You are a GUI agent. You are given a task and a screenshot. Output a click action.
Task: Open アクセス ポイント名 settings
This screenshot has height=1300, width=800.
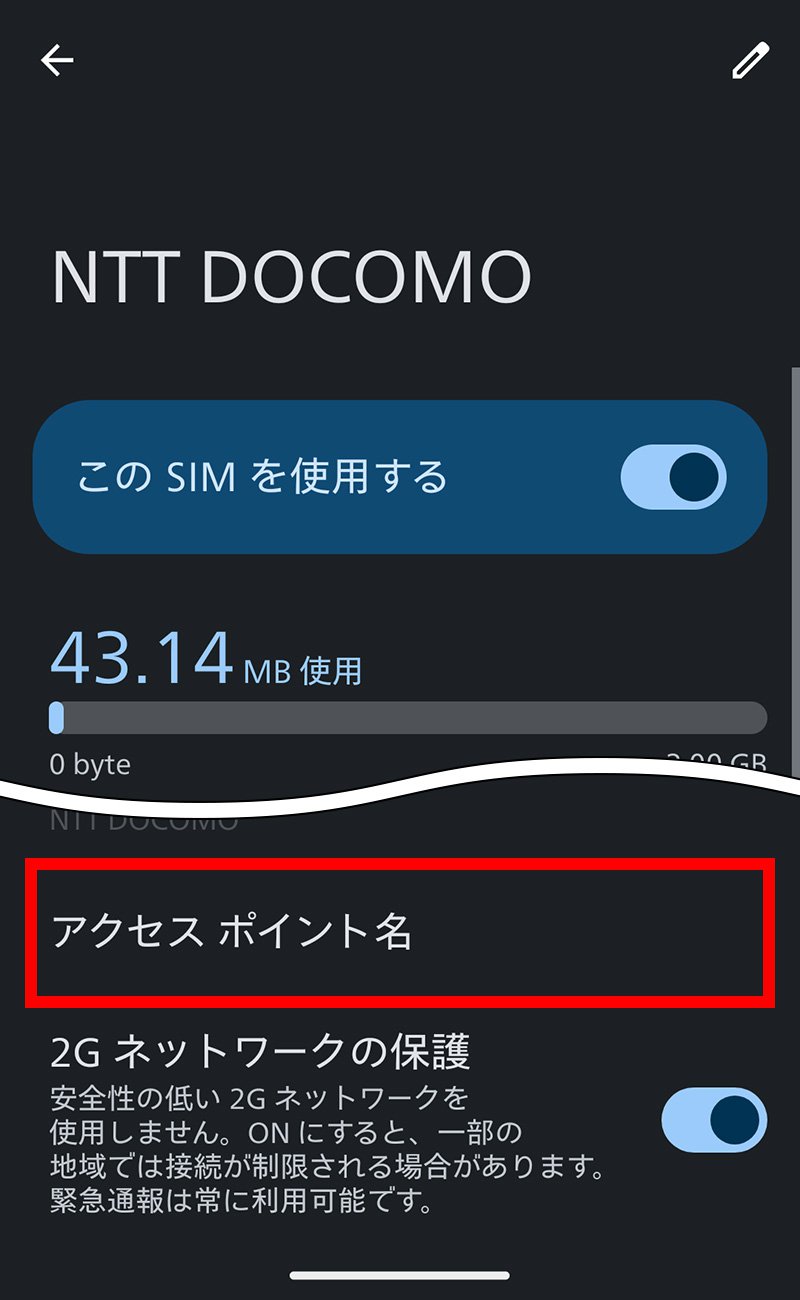click(400, 932)
